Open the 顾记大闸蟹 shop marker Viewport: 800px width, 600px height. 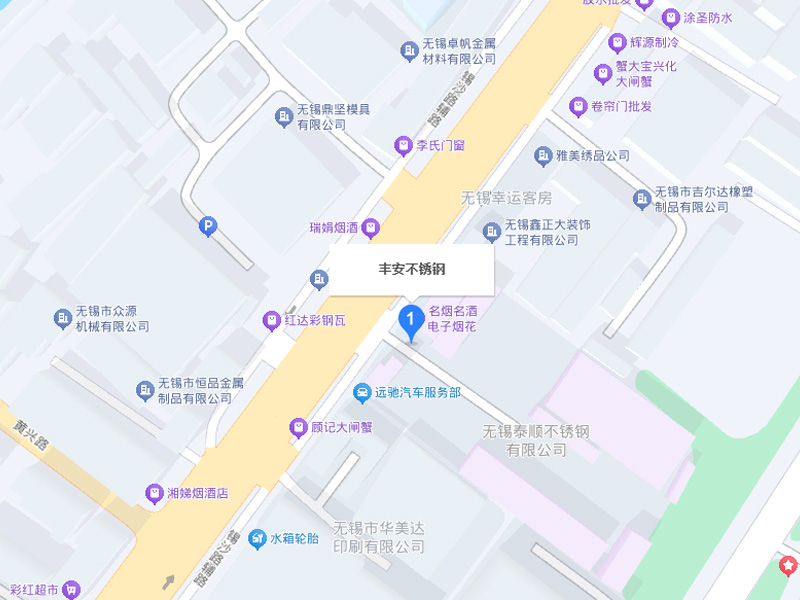(x=297, y=428)
